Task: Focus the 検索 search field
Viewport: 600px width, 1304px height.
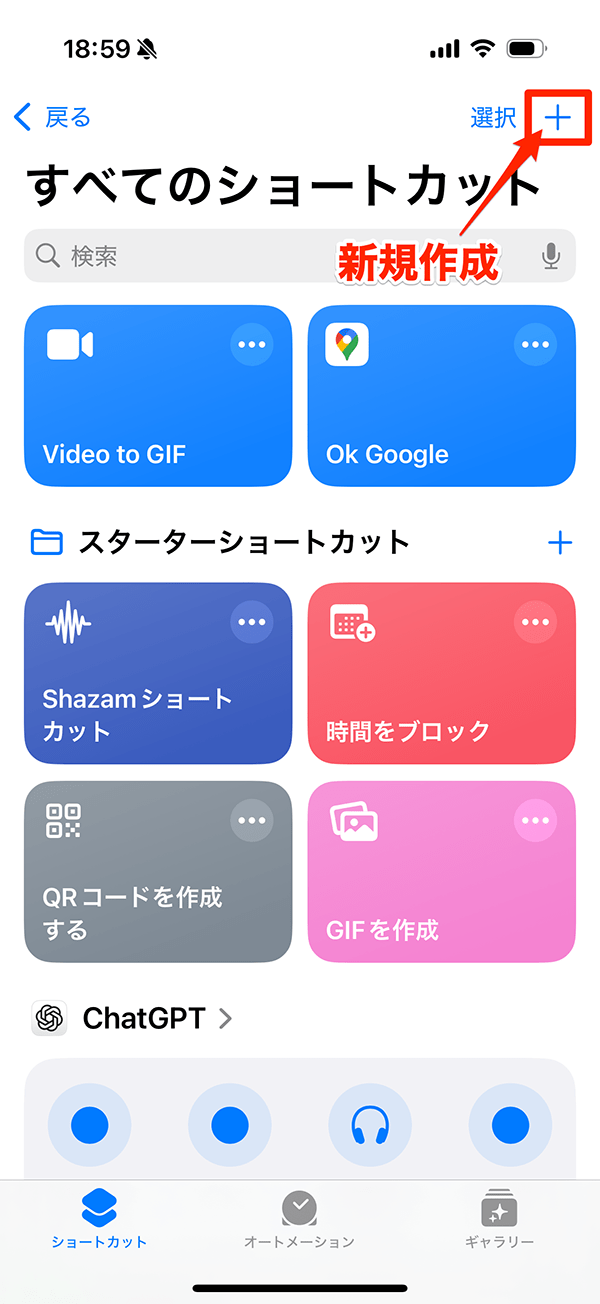Action: [x=280, y=257]
